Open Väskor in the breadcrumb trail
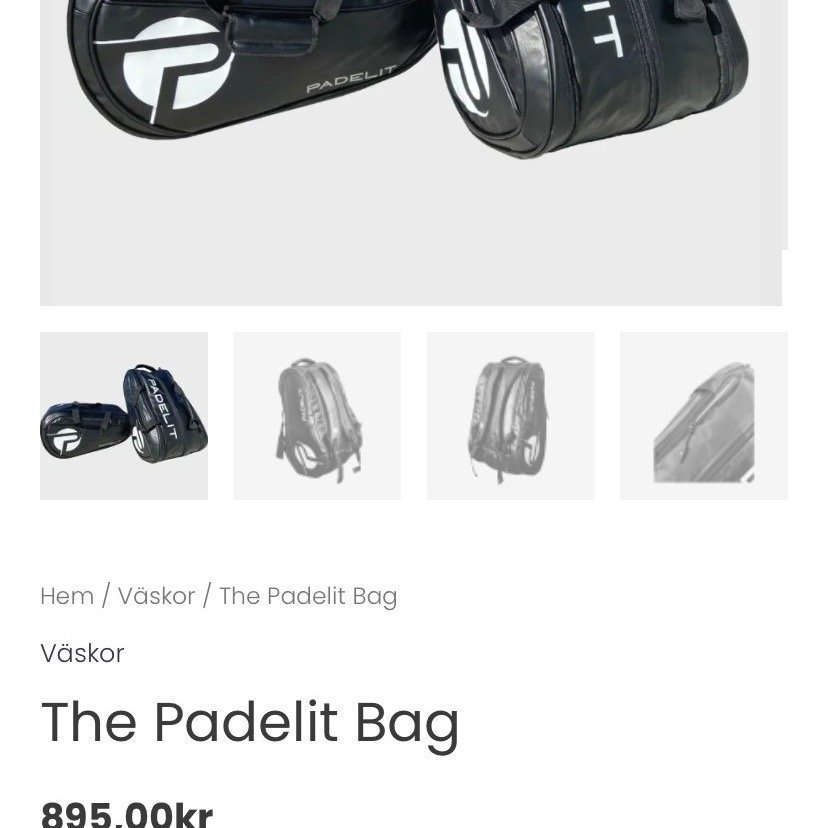Screen dimensions: 828x828 click(156, 596)
